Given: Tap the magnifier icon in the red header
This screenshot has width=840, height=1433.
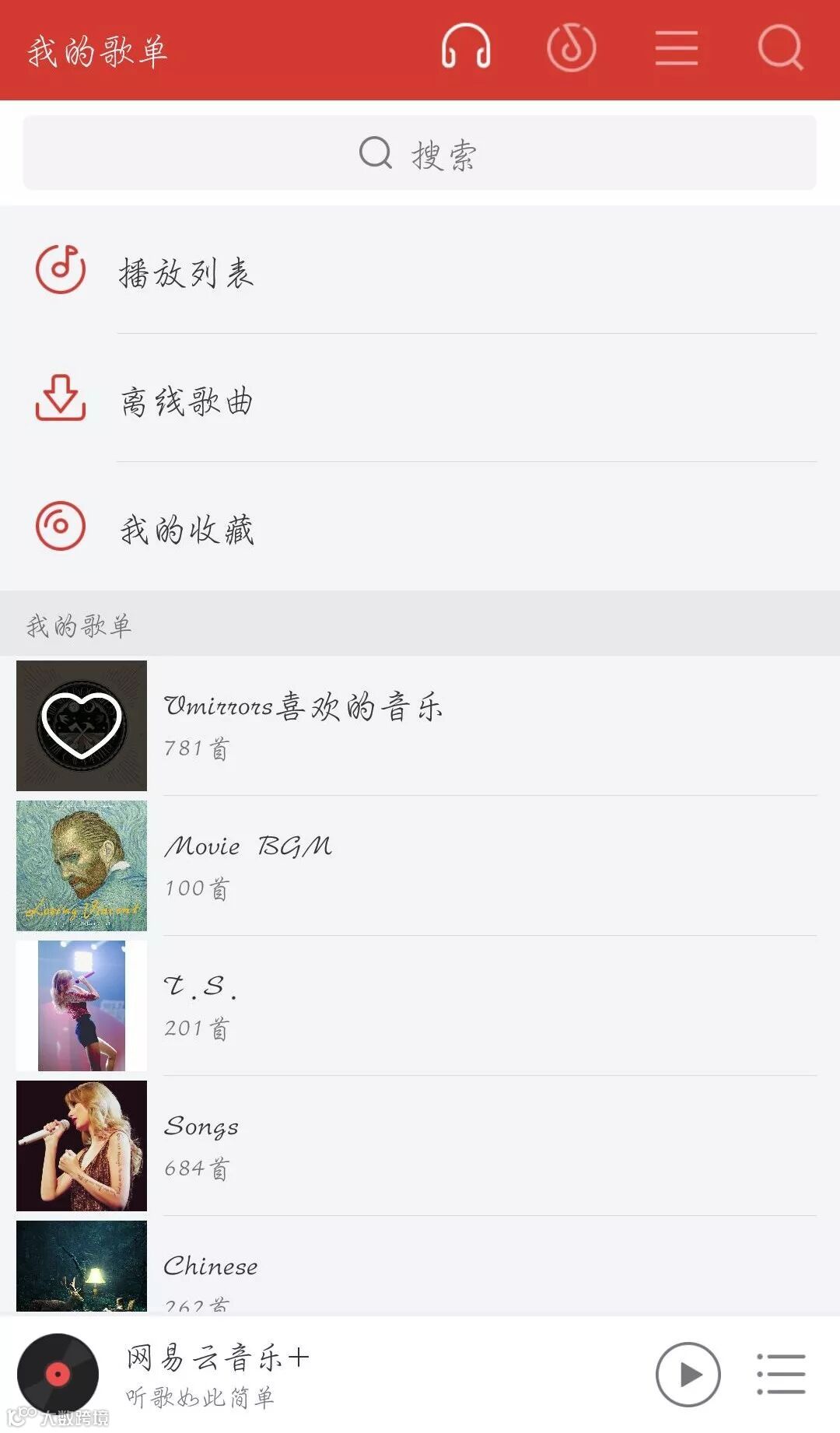Looking at the screenshot, I should point(780,48).
